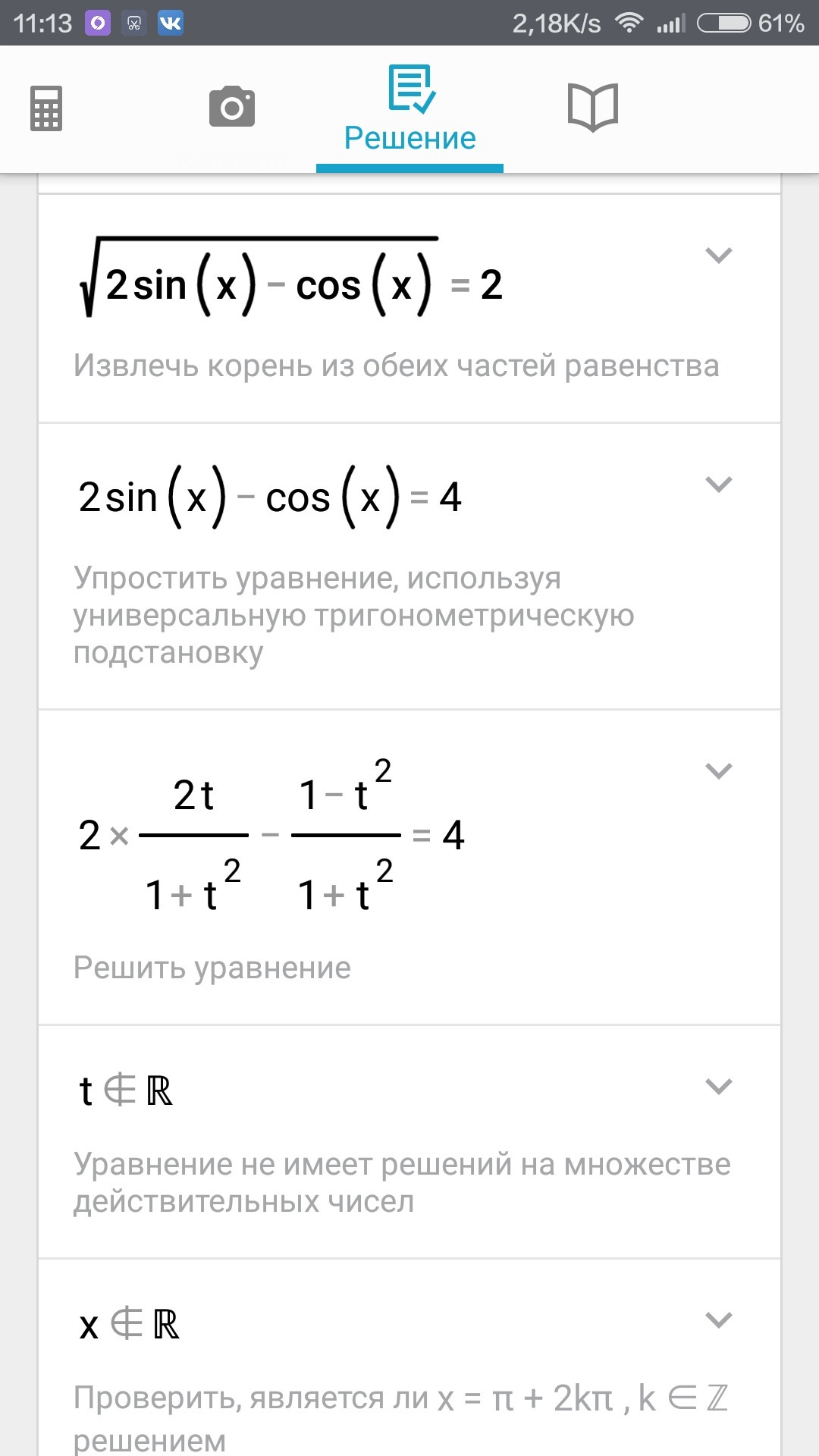Expand the step √(2sin(x)−cos(x)) = 2
Viewport: 819px width, 1456px height.
pos(718,256)
